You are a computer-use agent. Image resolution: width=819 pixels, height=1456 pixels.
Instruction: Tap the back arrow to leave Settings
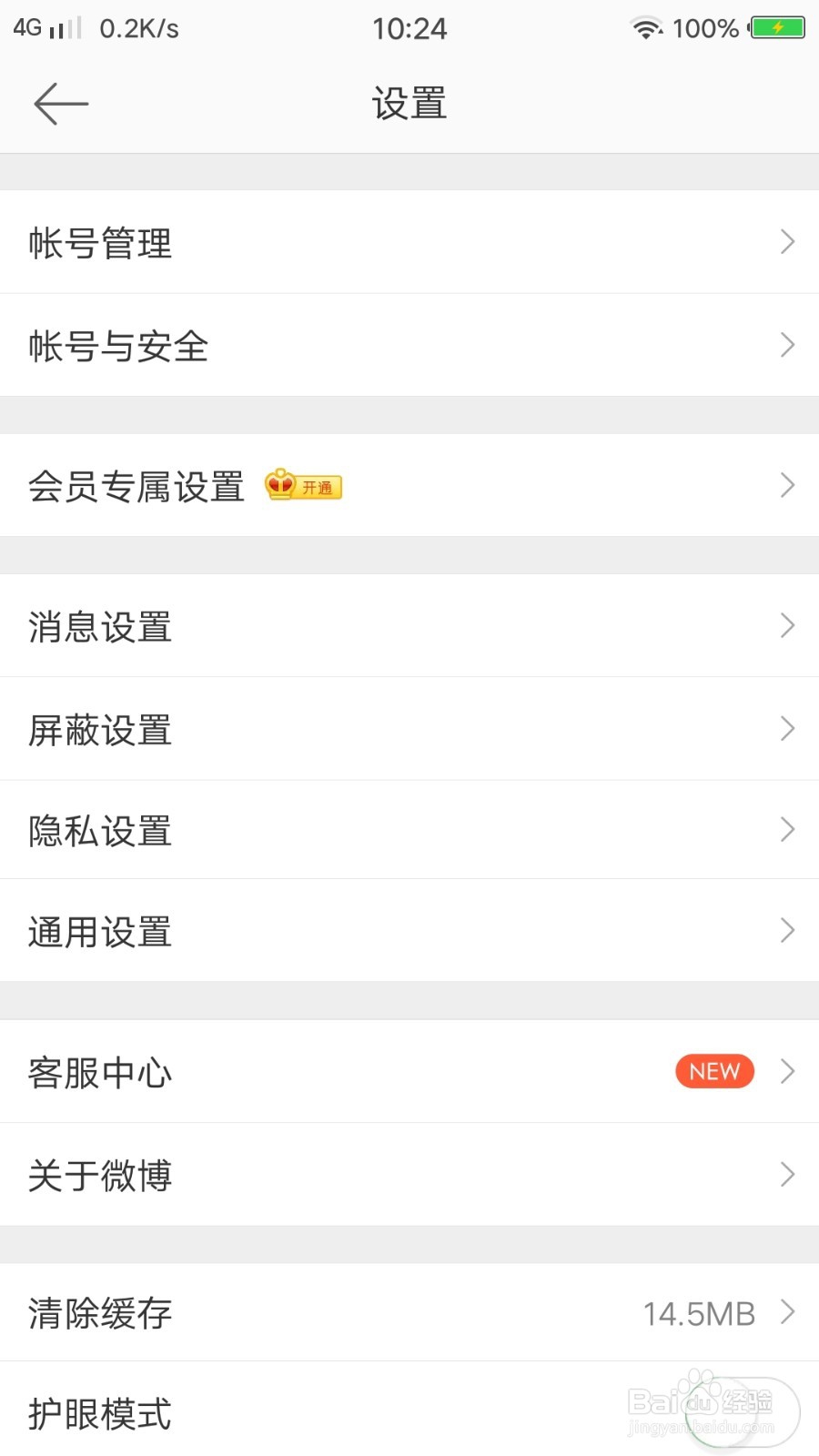tap(60, 103)
